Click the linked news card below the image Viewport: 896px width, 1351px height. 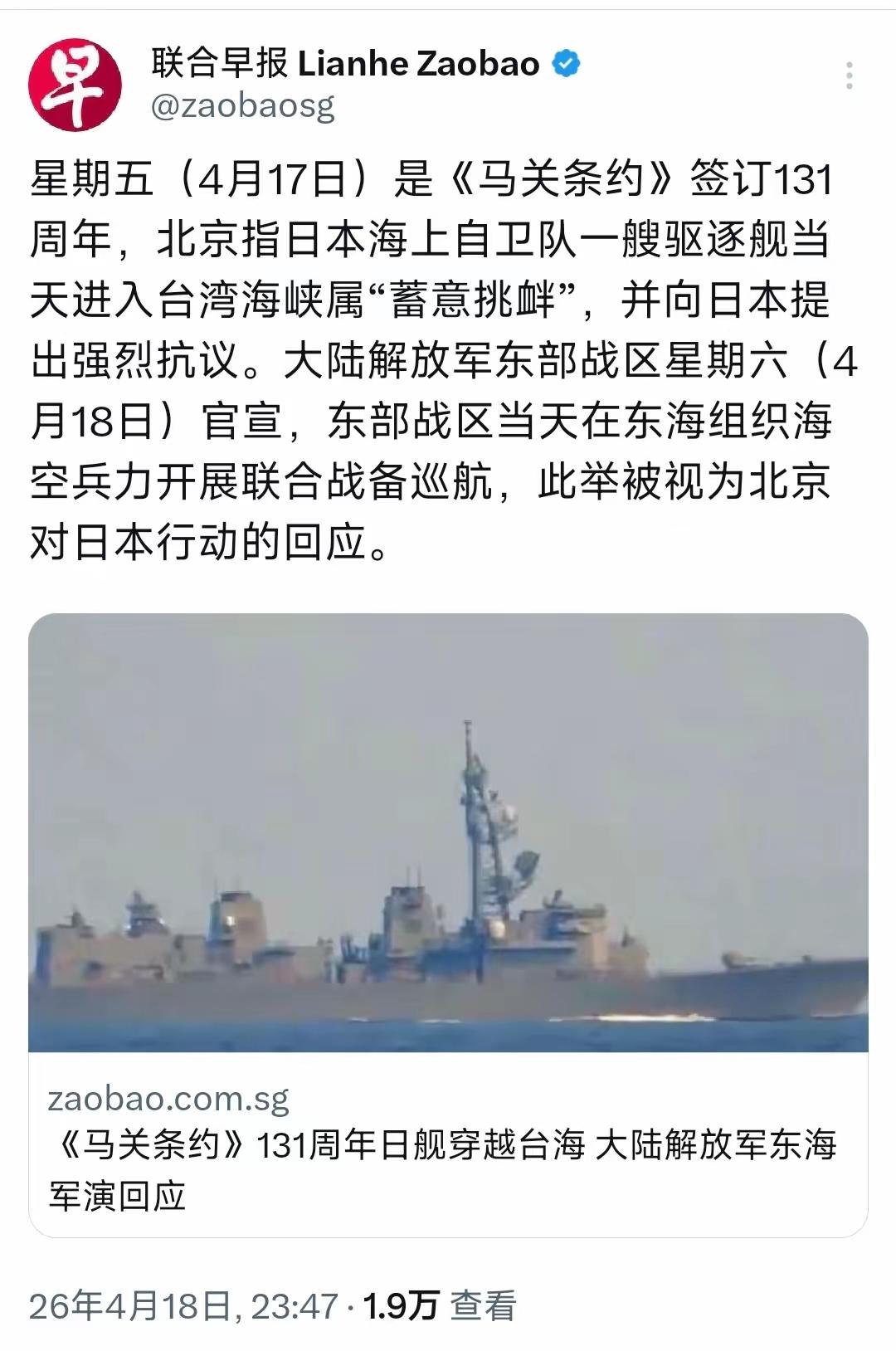coord(448,1145)
